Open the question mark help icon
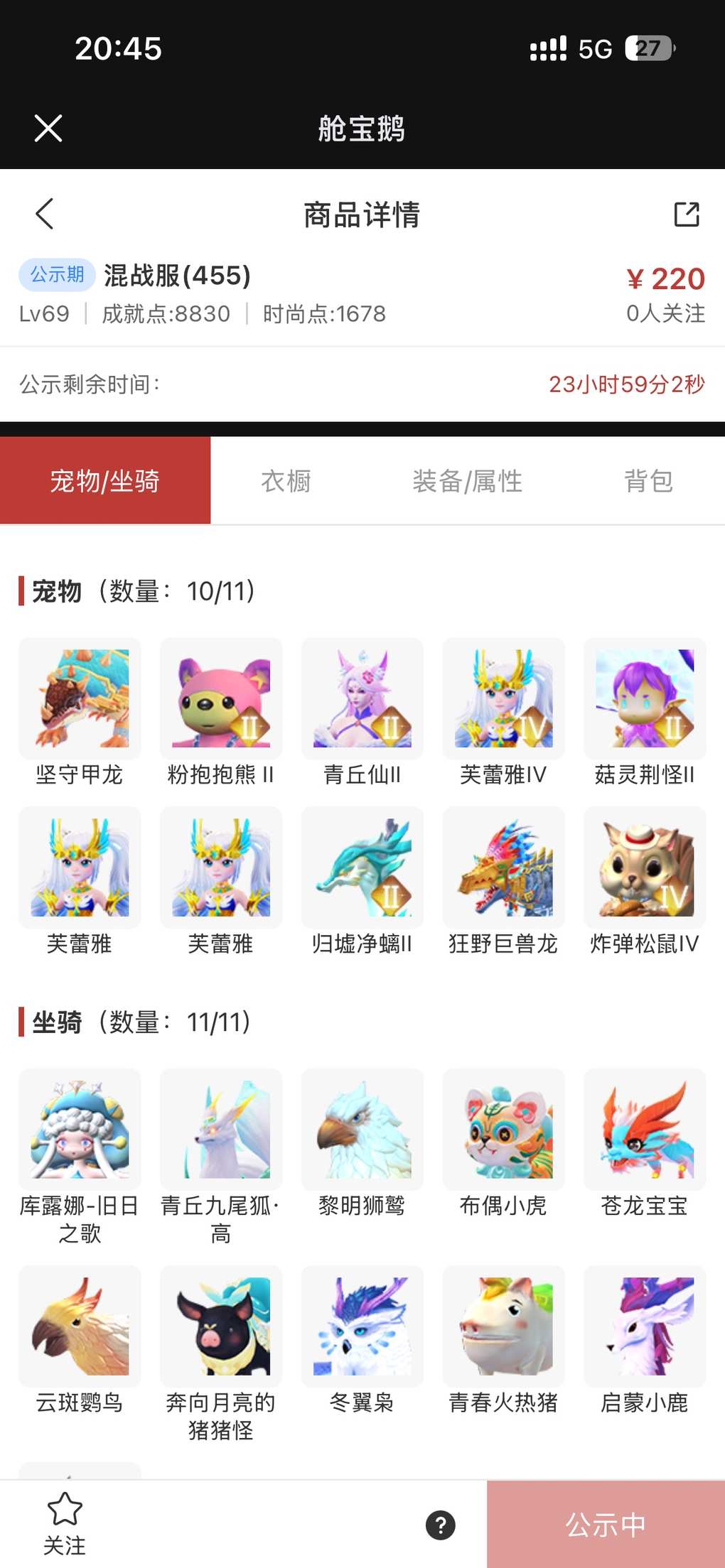This screenshot has height=1568, width=725. (x=441, y=1525)
